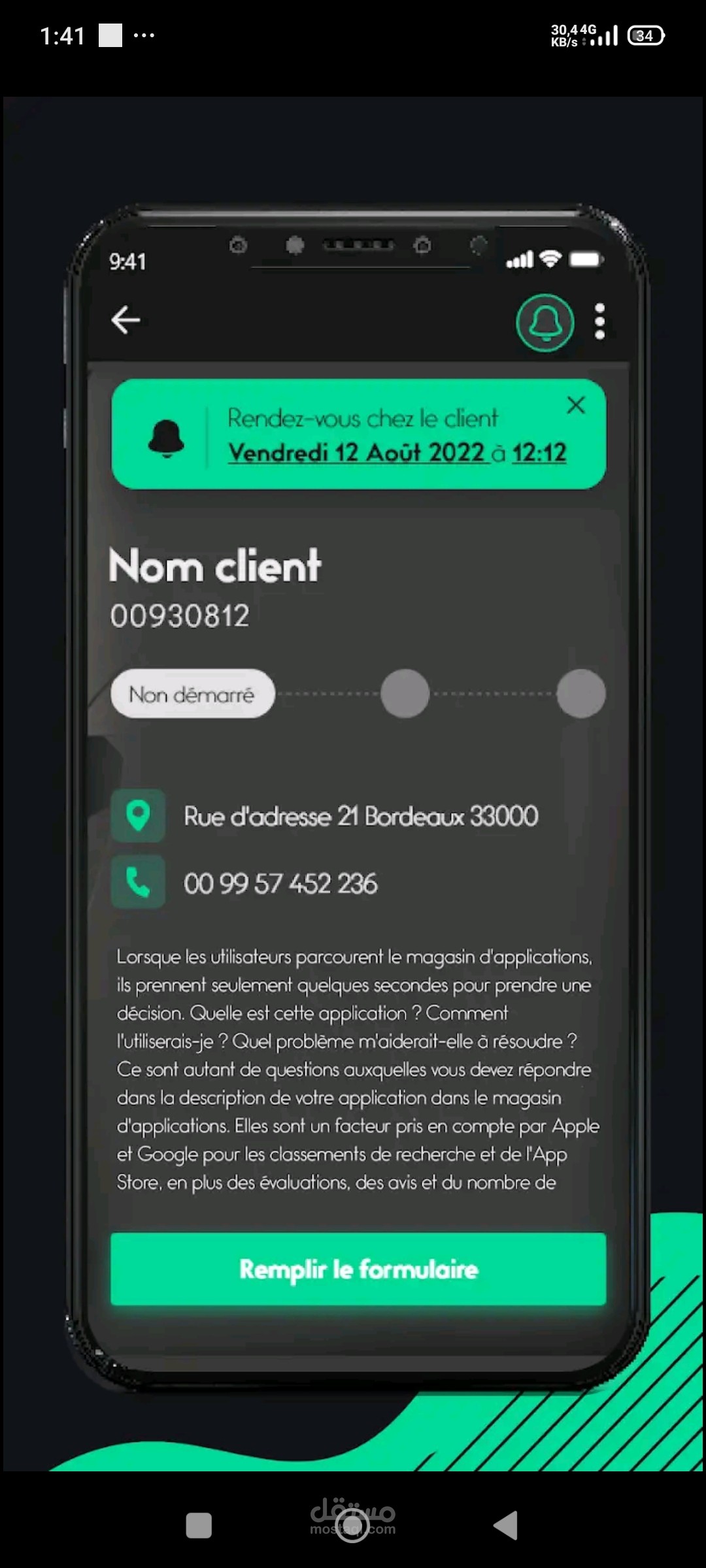Return to the home screen
This screenshot has height=1568, width=706.
pos(352,1527)
